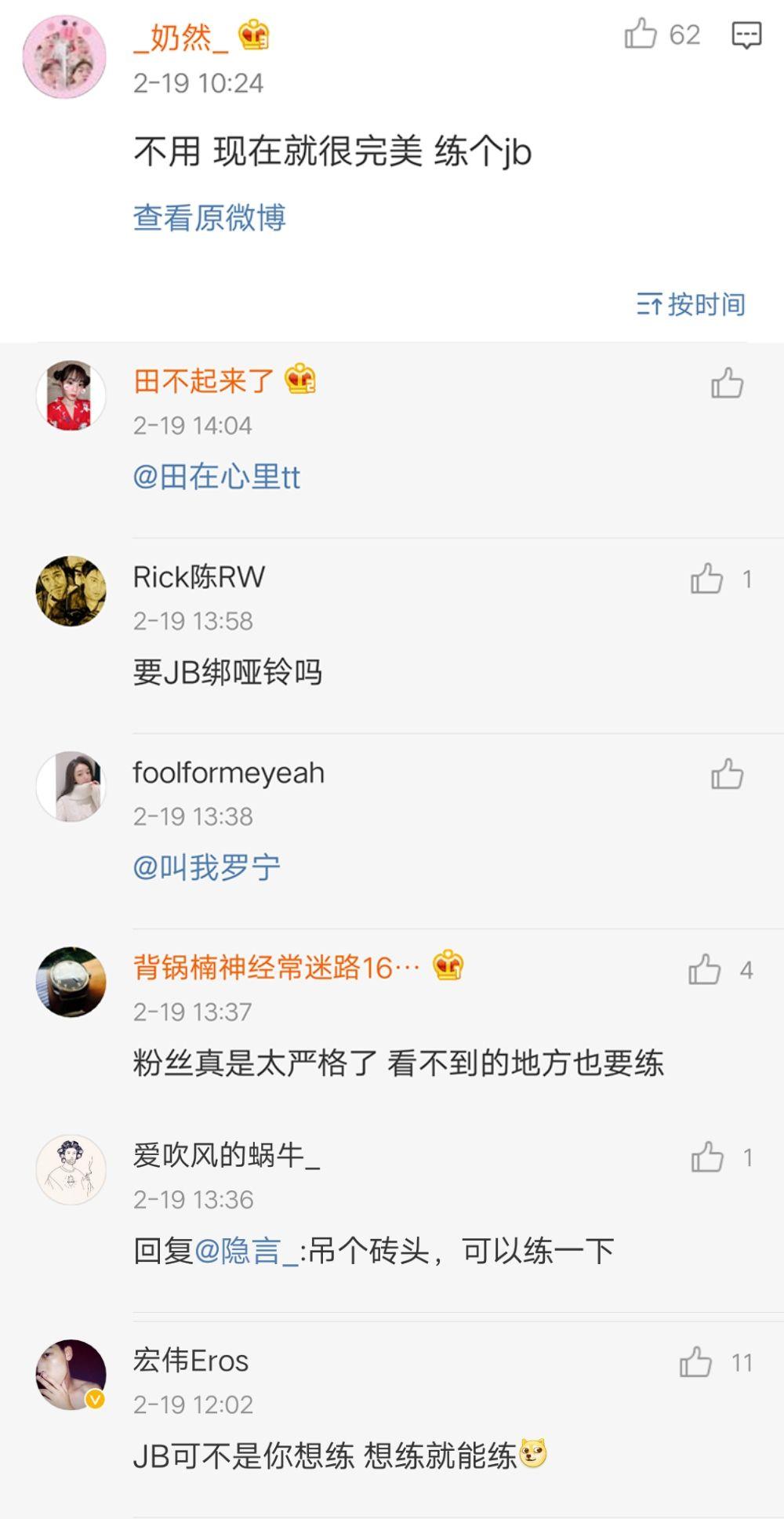Change sort order with 按时间
Screen dimensions: 784x1519
691,304
